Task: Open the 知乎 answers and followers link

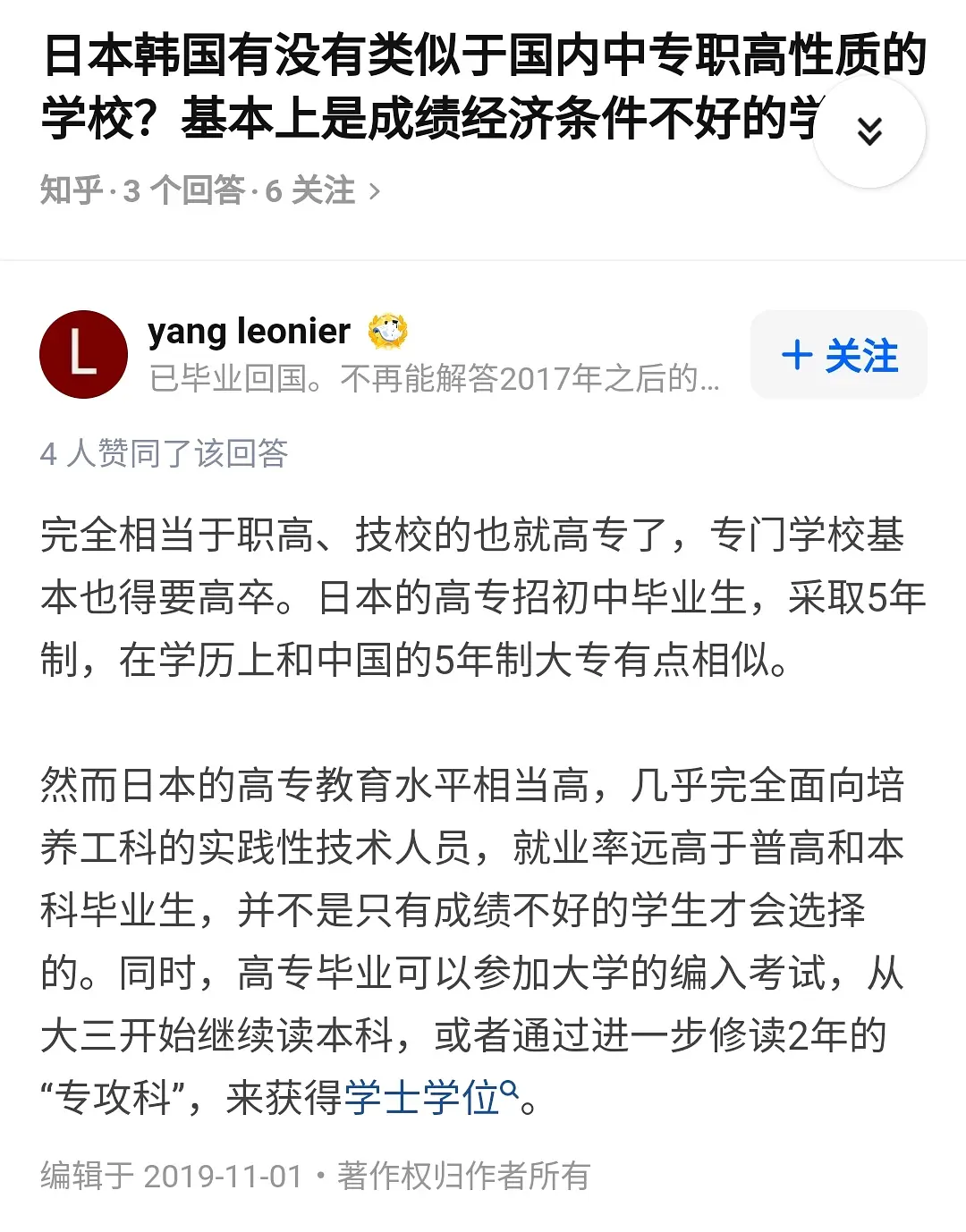Action: pos(210,190)
